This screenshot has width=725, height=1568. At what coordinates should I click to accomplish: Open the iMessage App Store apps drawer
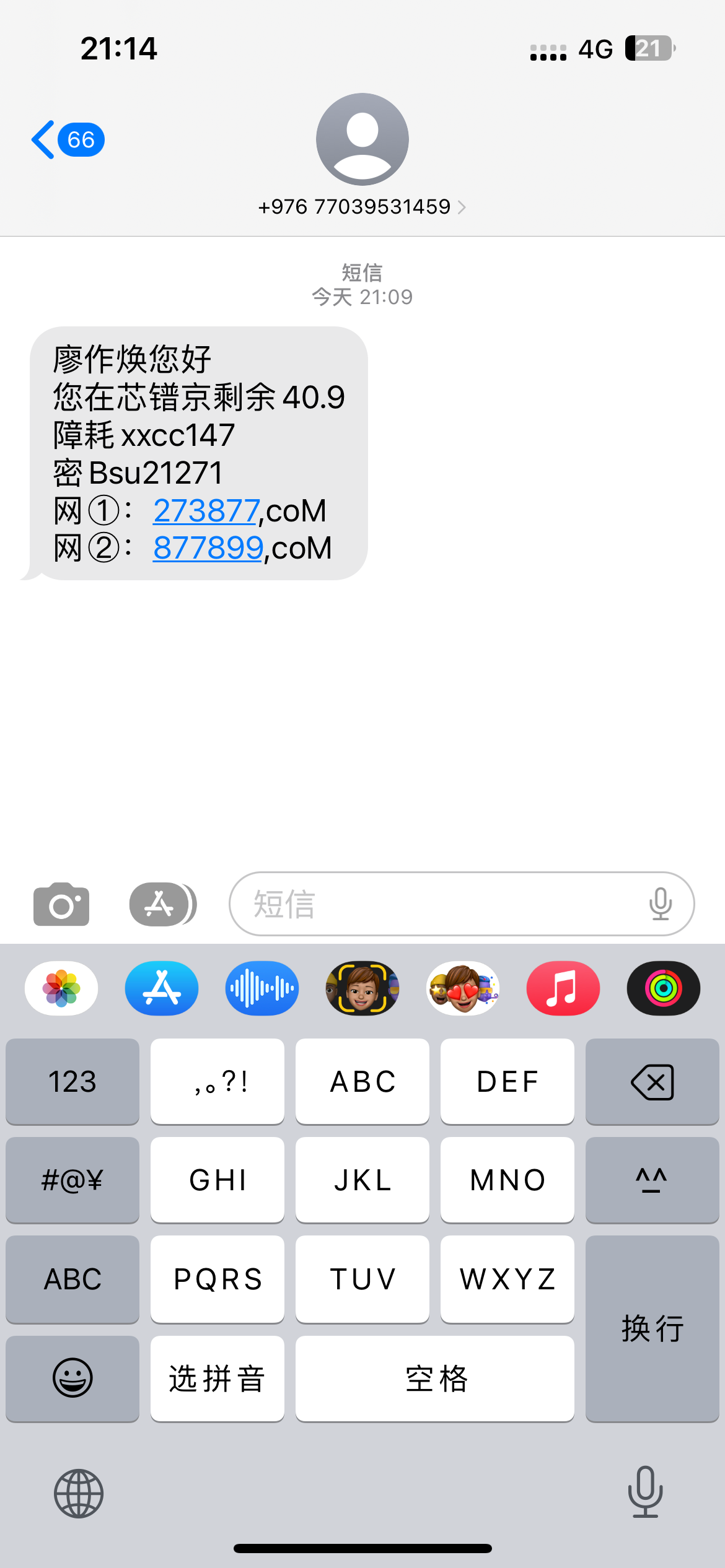(x=162, y=904)
